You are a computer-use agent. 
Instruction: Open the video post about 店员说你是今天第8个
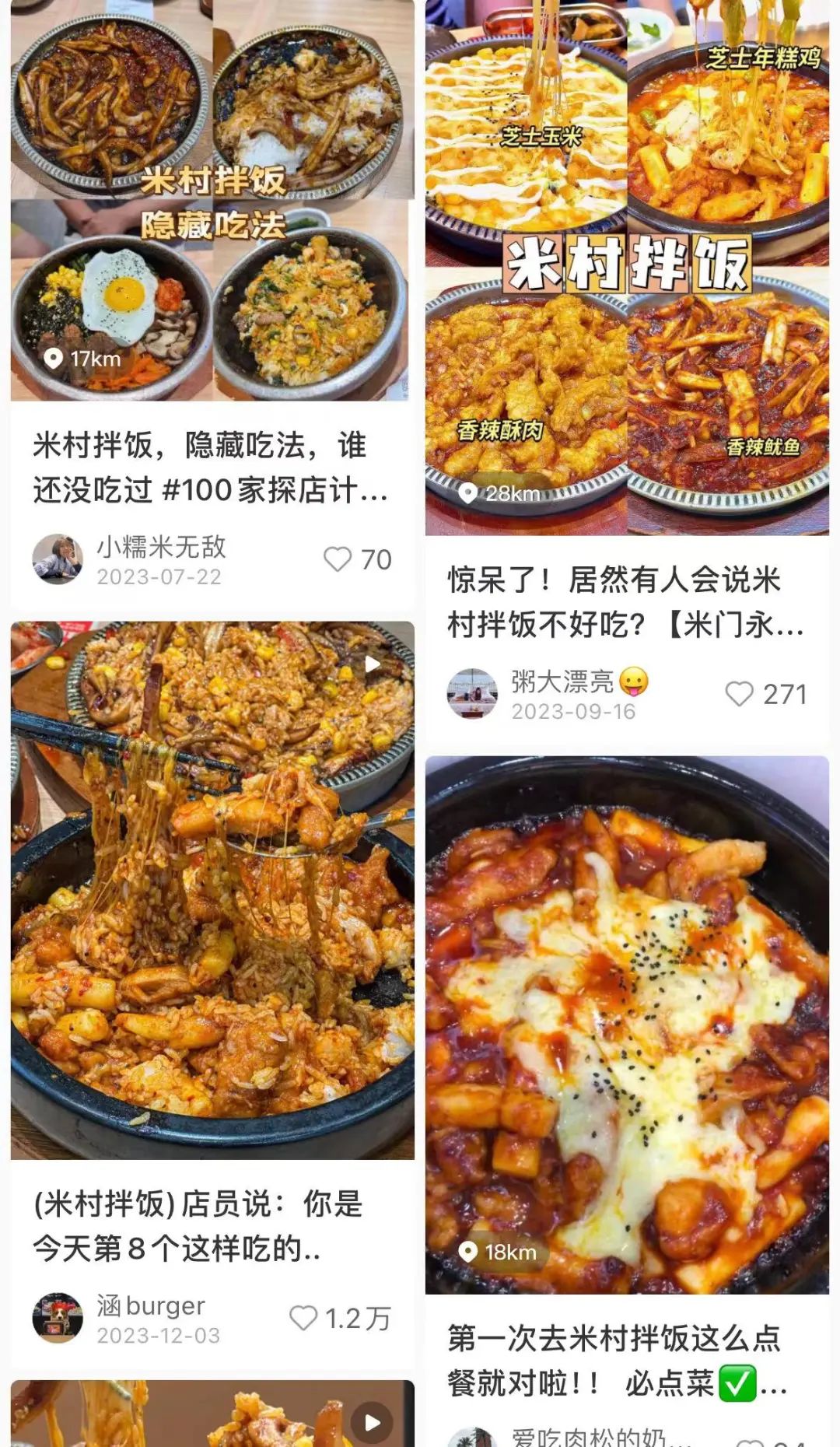(x=212, y=891)
